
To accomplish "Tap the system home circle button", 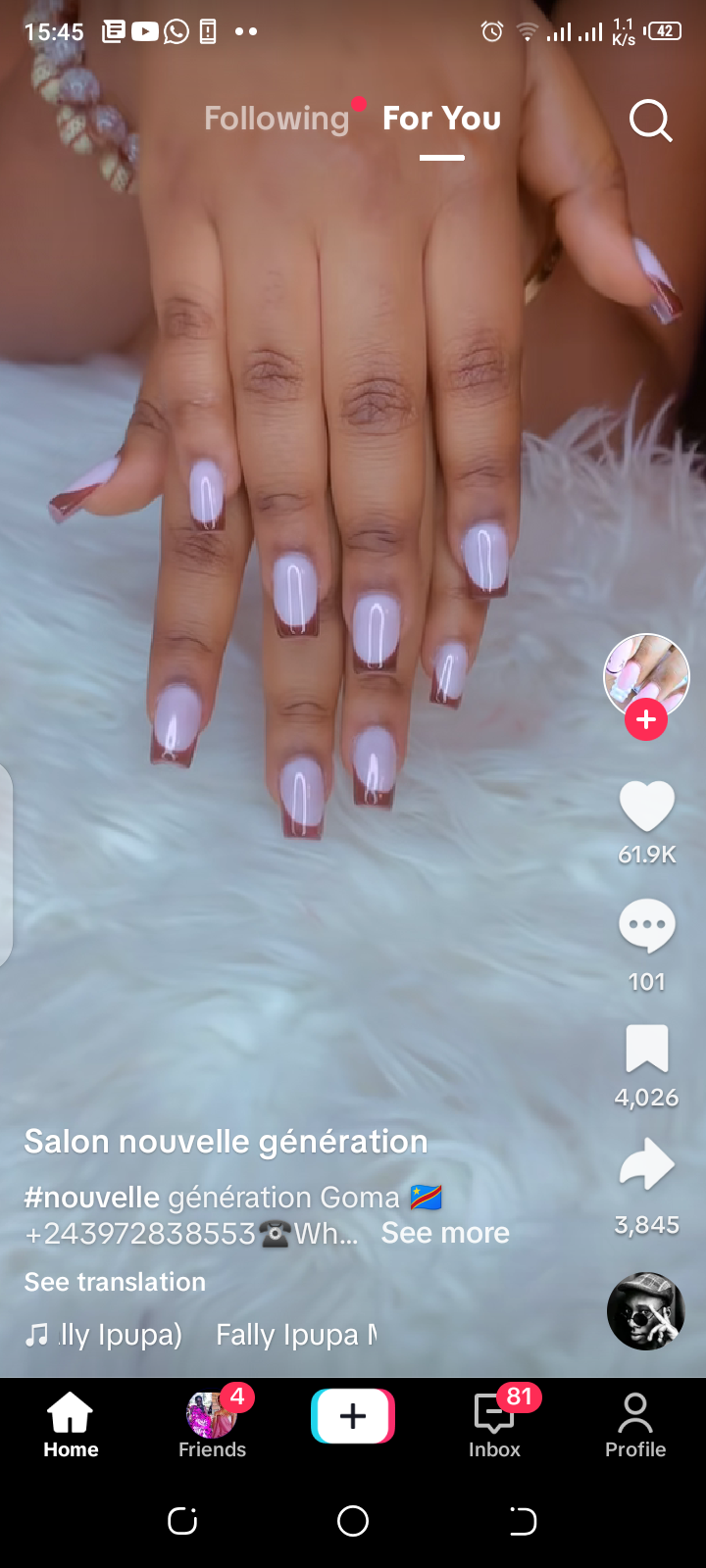I will 353,1521.
